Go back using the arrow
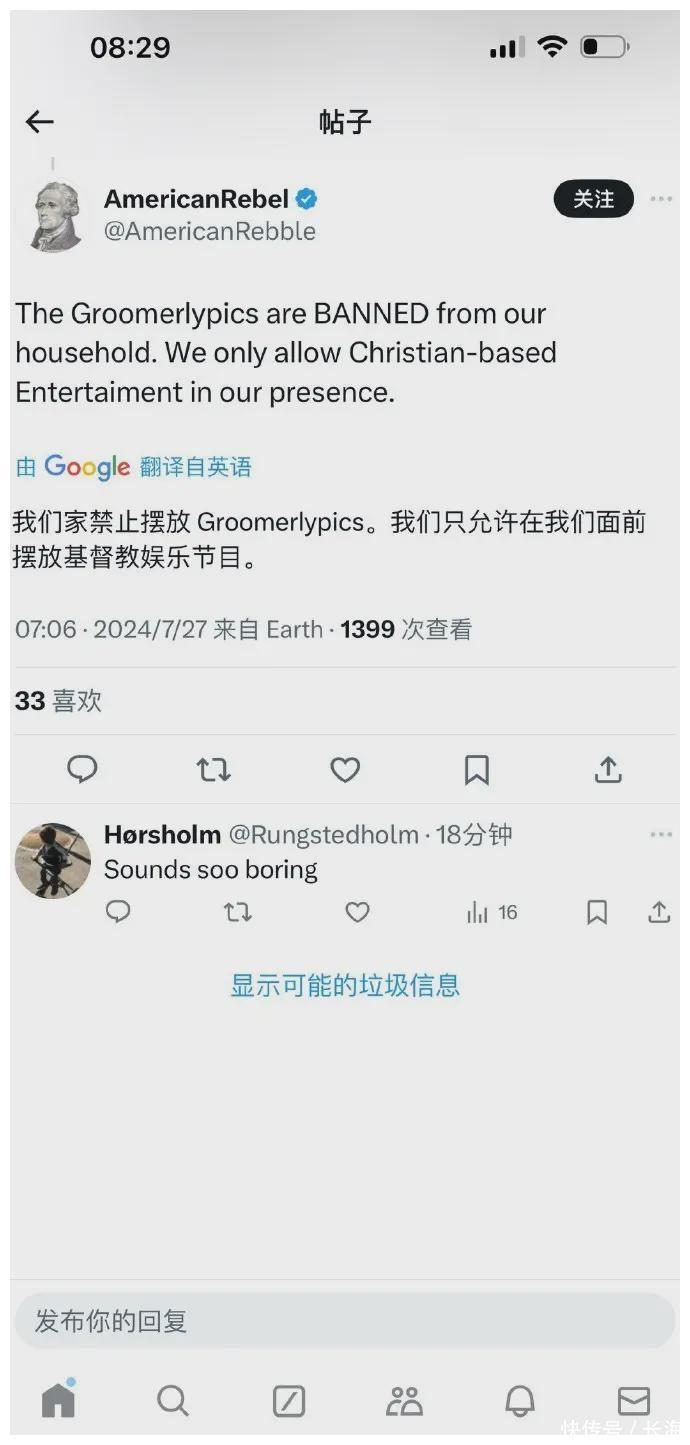The width and height of the screenshot is (690, 1445). pos(39,122)
